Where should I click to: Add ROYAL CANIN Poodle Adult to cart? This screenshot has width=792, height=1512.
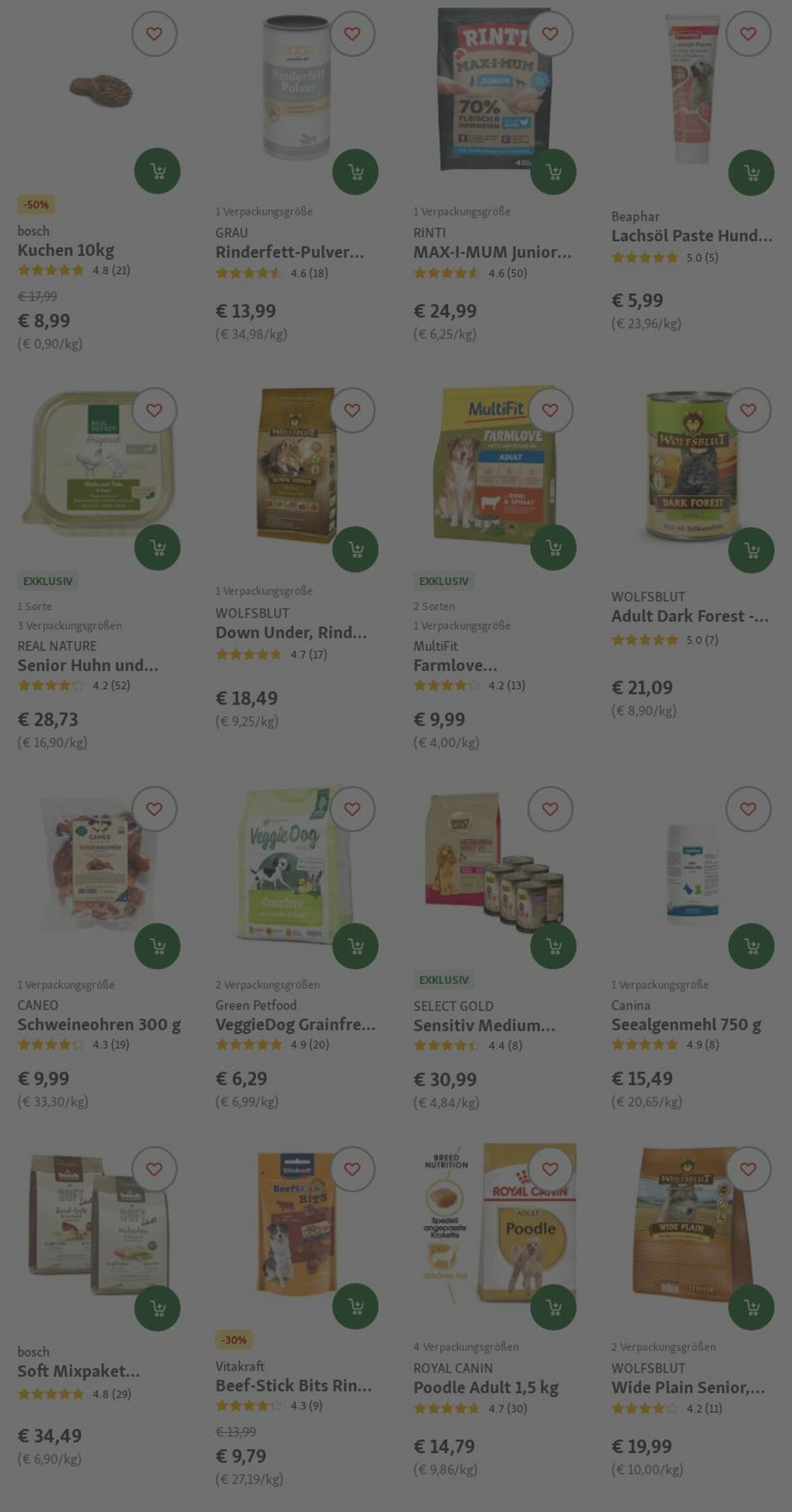pyautogui.click(x=552, y=1306)
